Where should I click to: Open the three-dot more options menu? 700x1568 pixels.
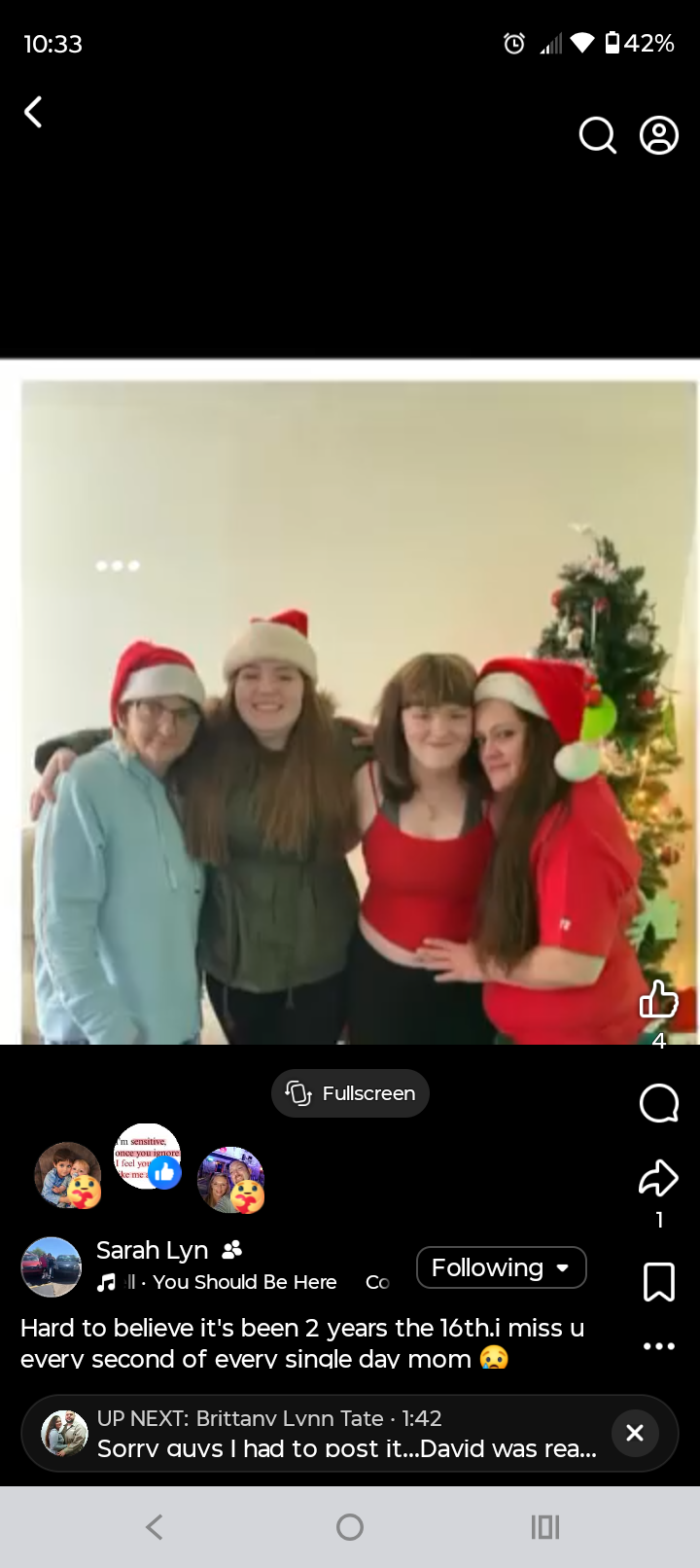pyautogui.click(x=658, y=1346)
